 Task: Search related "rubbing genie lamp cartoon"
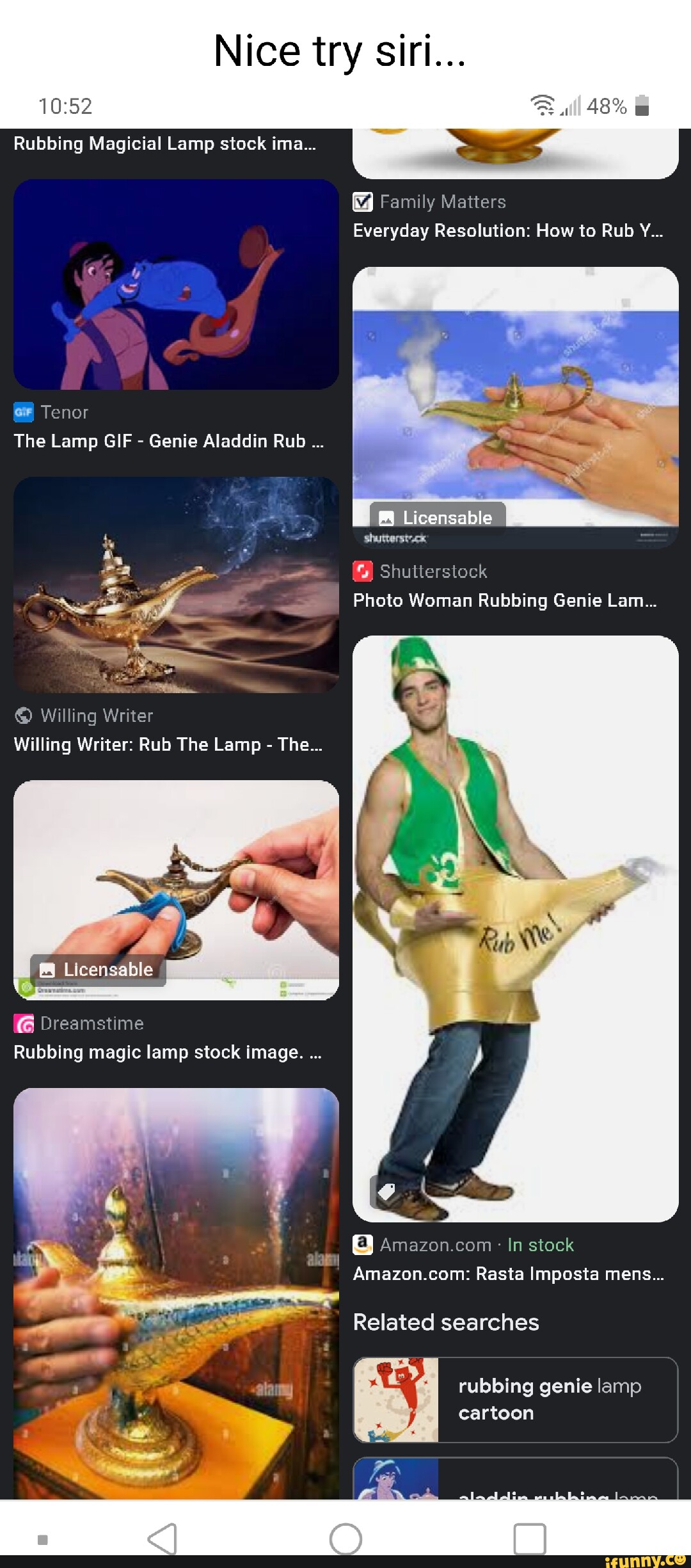515,1400
